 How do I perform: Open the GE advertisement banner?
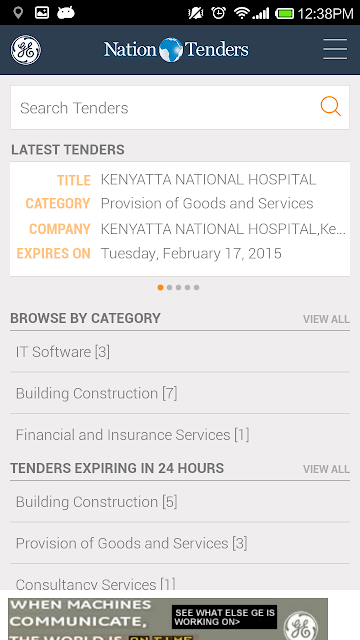click(168, 619)
